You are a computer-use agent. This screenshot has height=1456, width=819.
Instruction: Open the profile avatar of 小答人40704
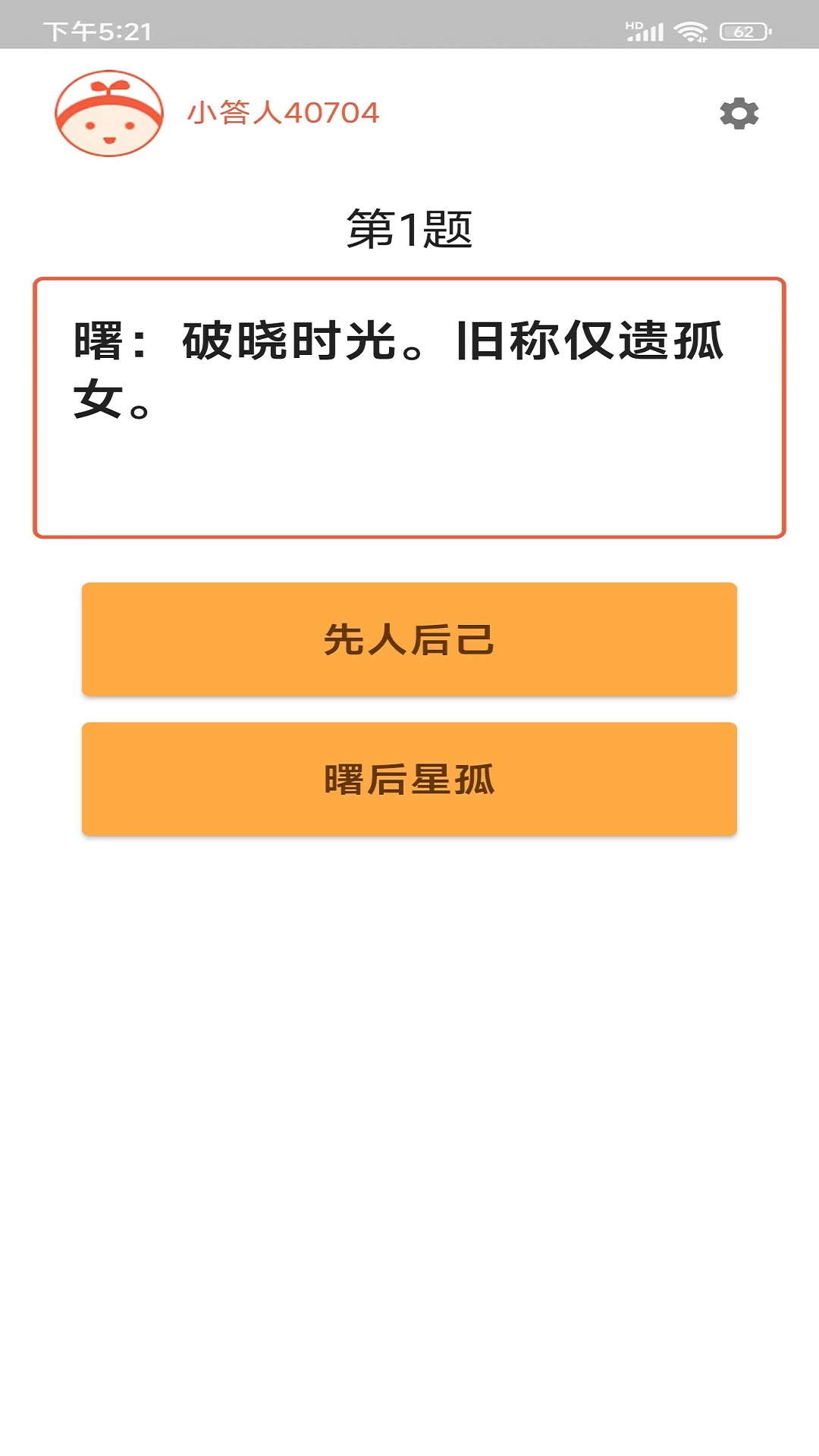tap(109, 114)
